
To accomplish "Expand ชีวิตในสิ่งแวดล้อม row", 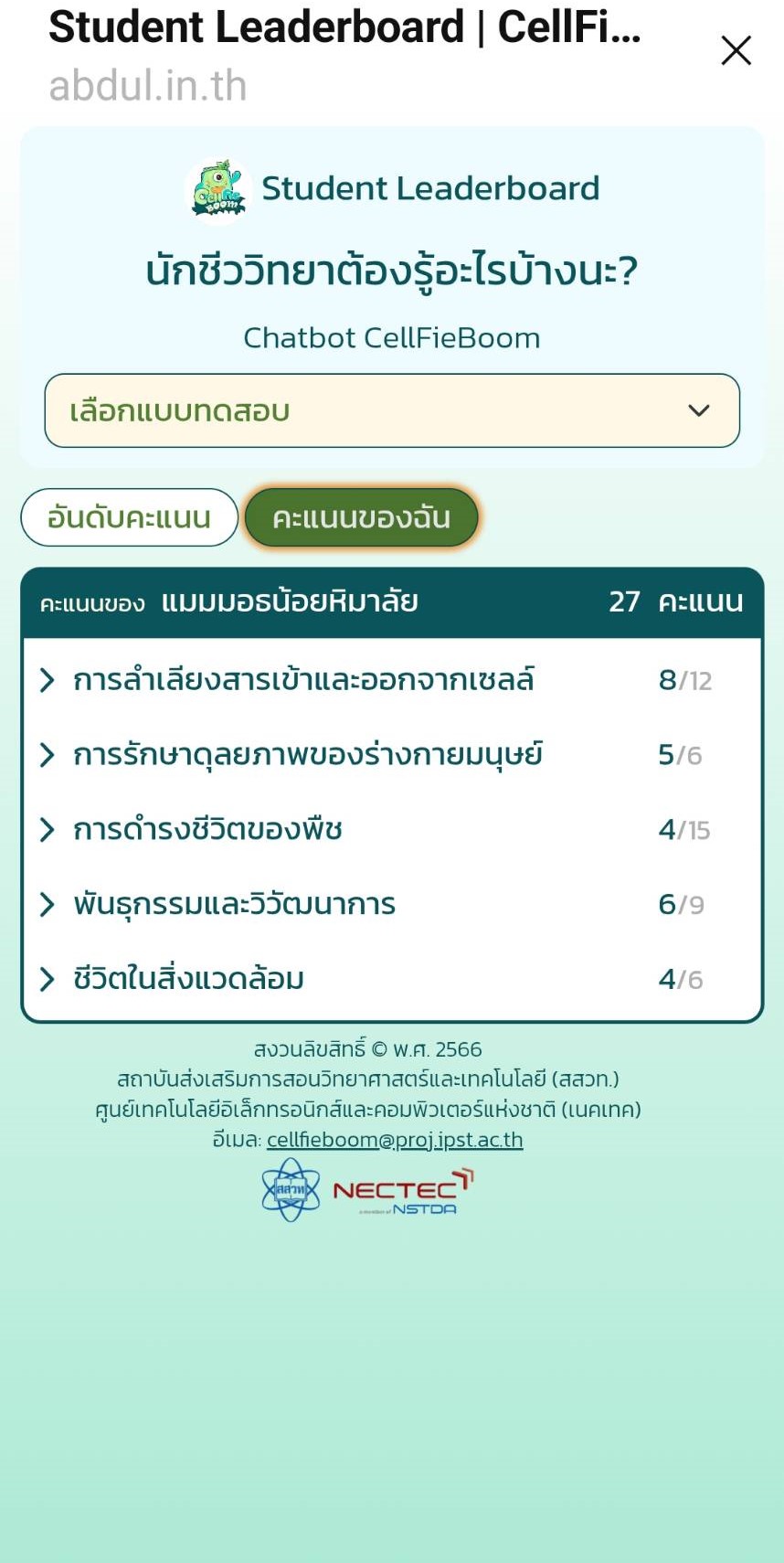I will pyautogui.click(x=392, y=979).
